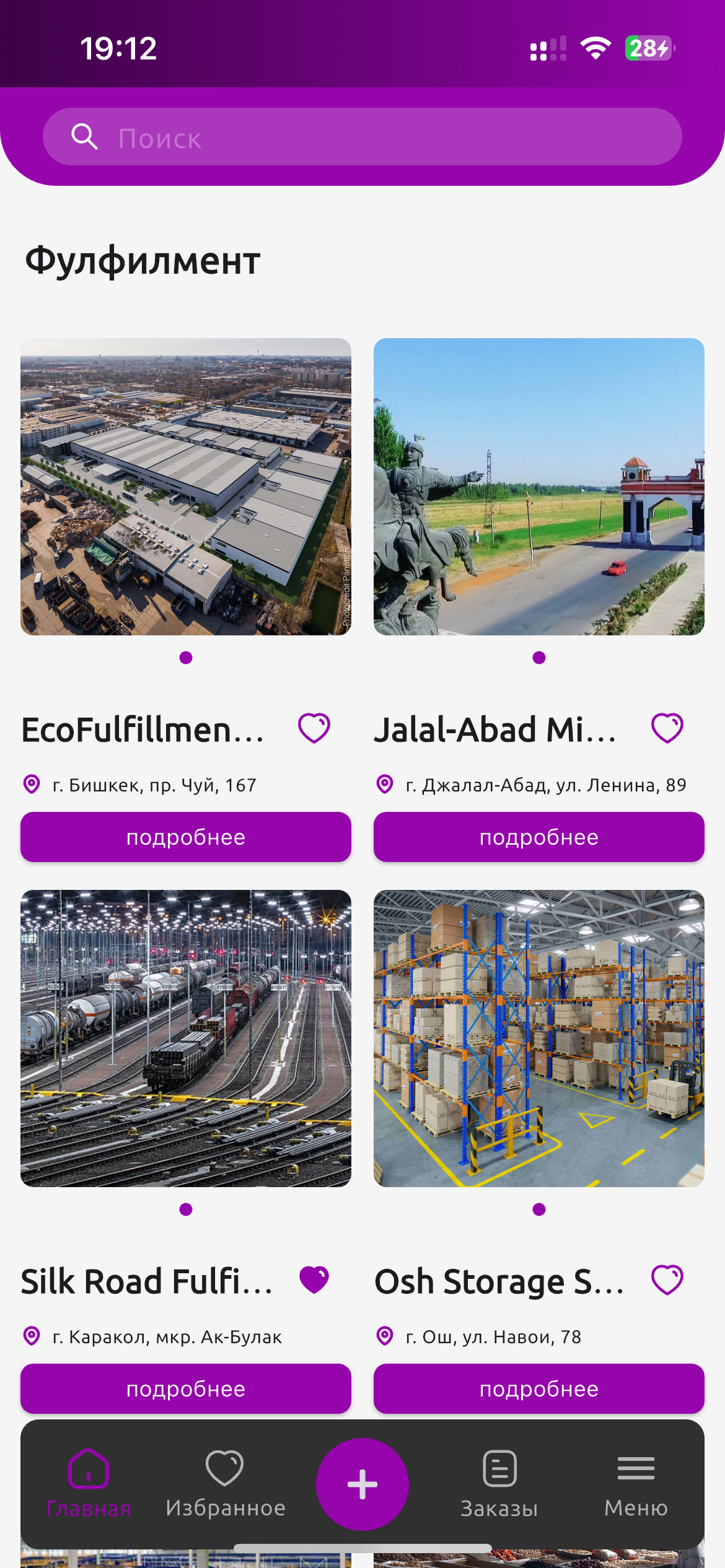Add EcoFulfillment to favorites
The width and height of the screenshot is (725, 1568).
pos(314,728)
